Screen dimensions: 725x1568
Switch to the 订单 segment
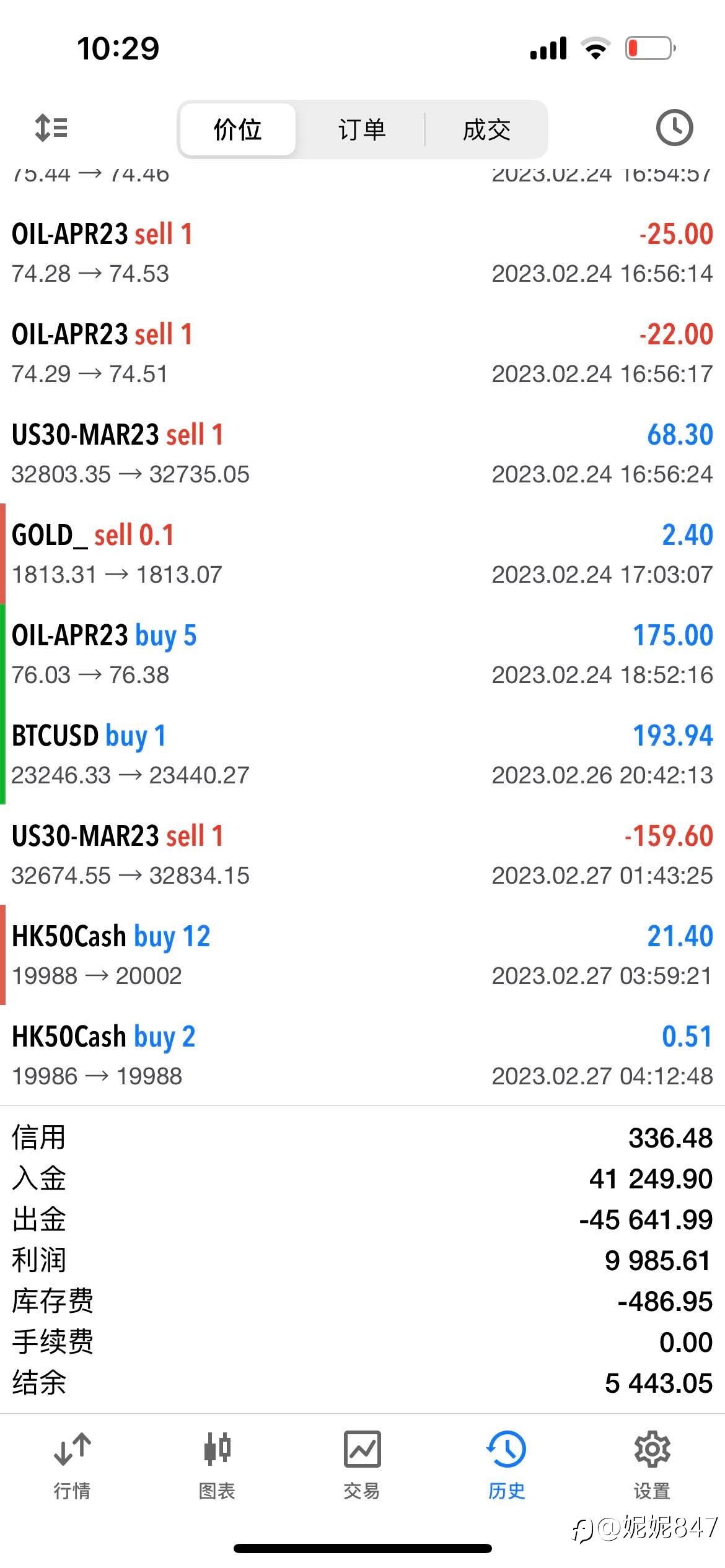[362, 129]
